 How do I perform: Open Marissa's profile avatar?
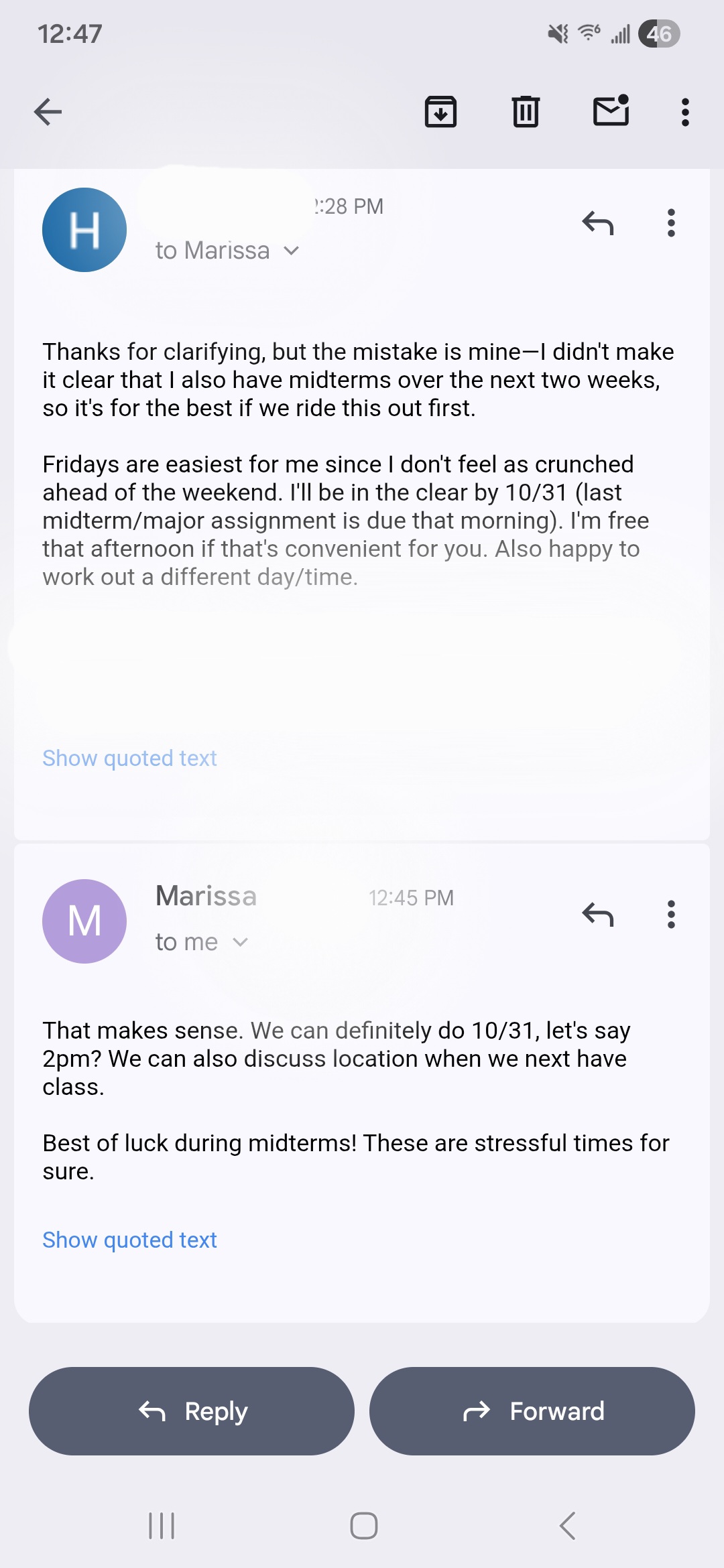(84, 921)
